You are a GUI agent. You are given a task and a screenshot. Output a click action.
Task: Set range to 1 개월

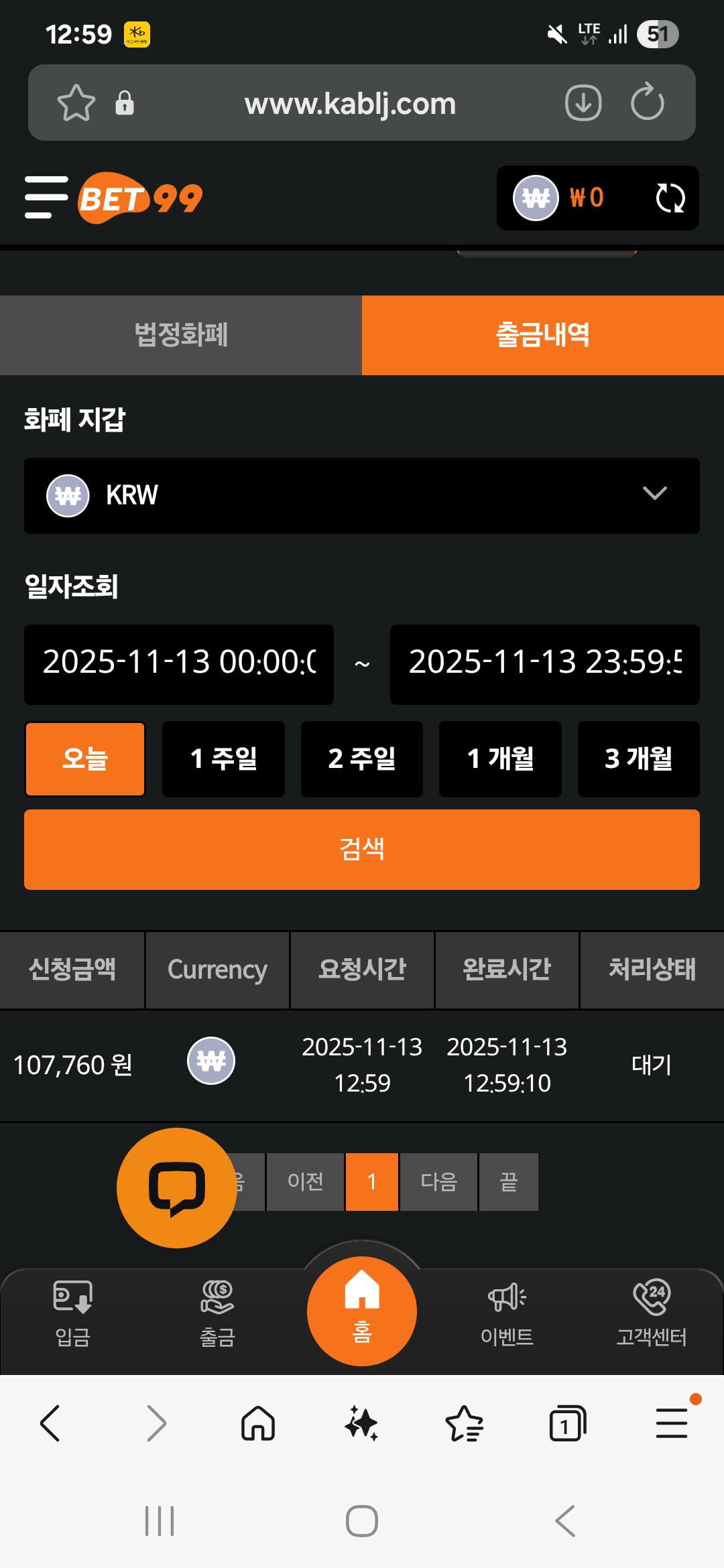[x=500, y=759]
